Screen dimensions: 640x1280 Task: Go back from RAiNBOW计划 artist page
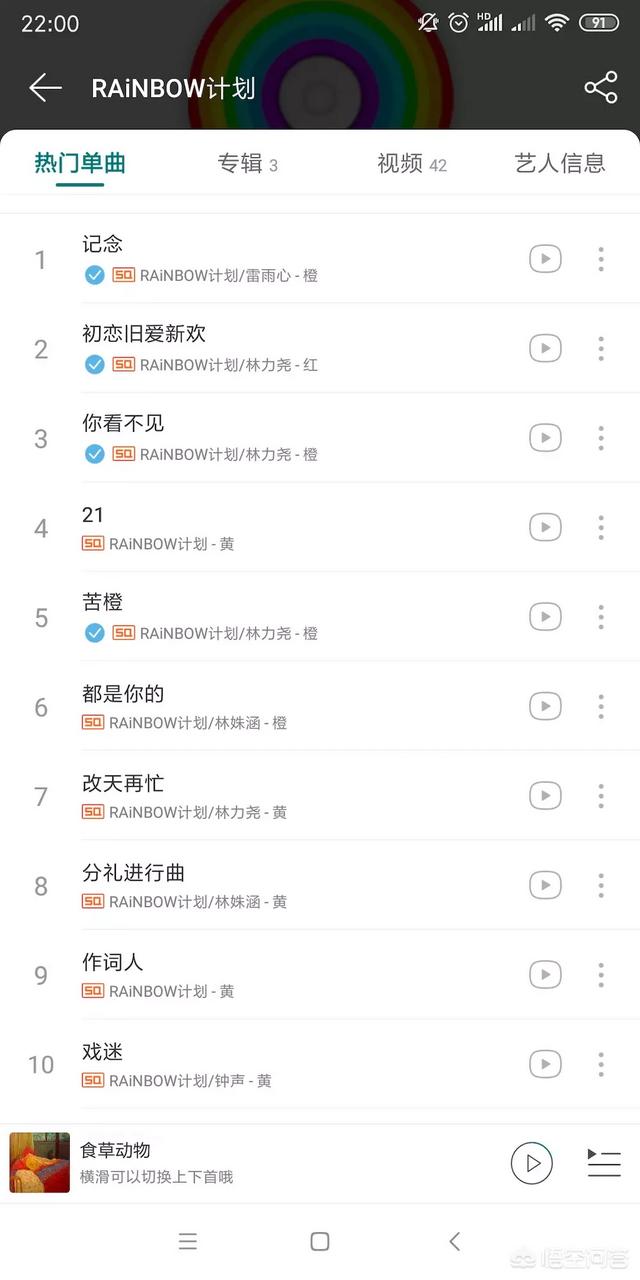tap(45, 88)
